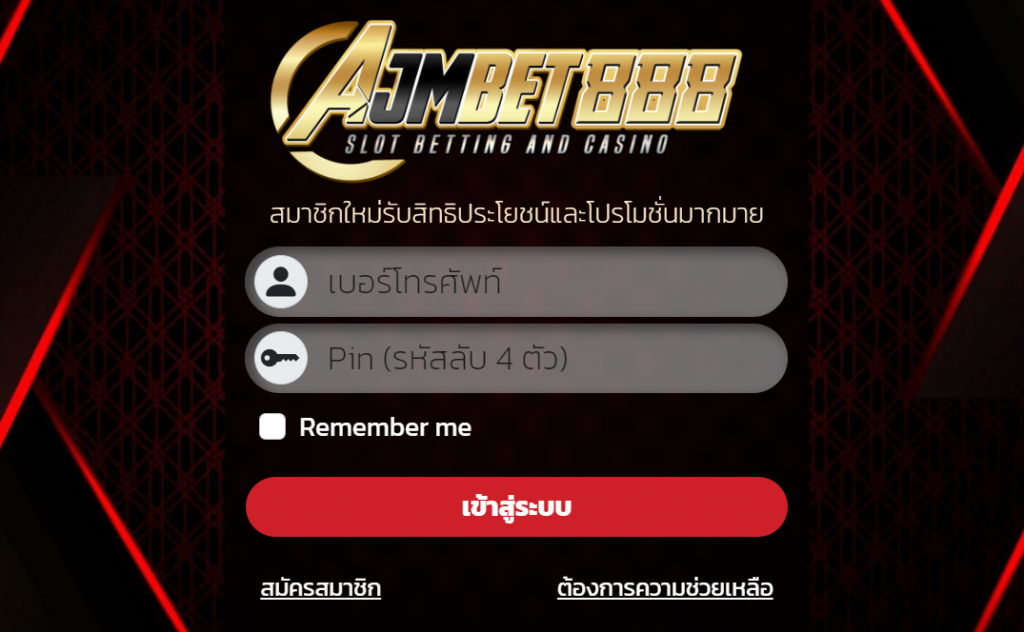Check the Remember me box

tap(272, 427)
